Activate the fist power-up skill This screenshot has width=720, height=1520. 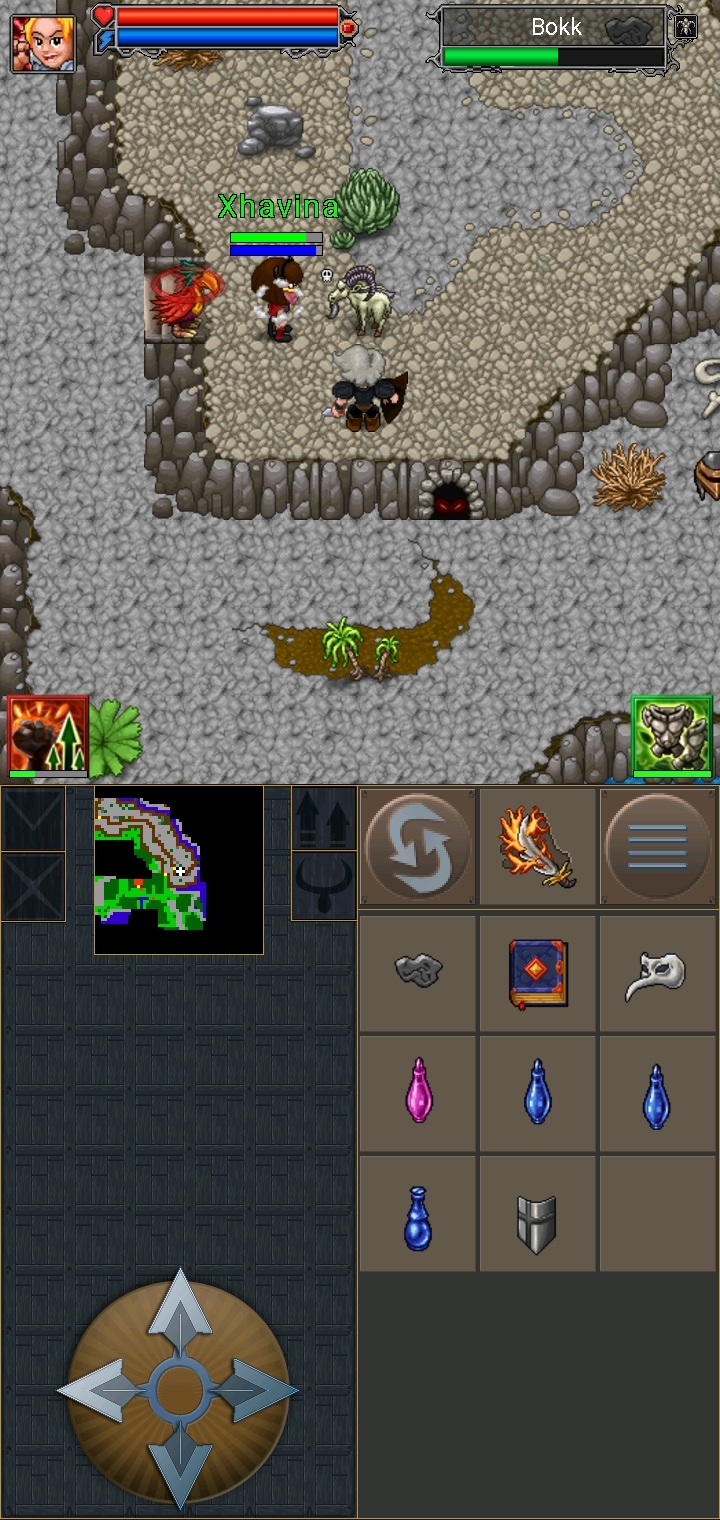(48, 737)
